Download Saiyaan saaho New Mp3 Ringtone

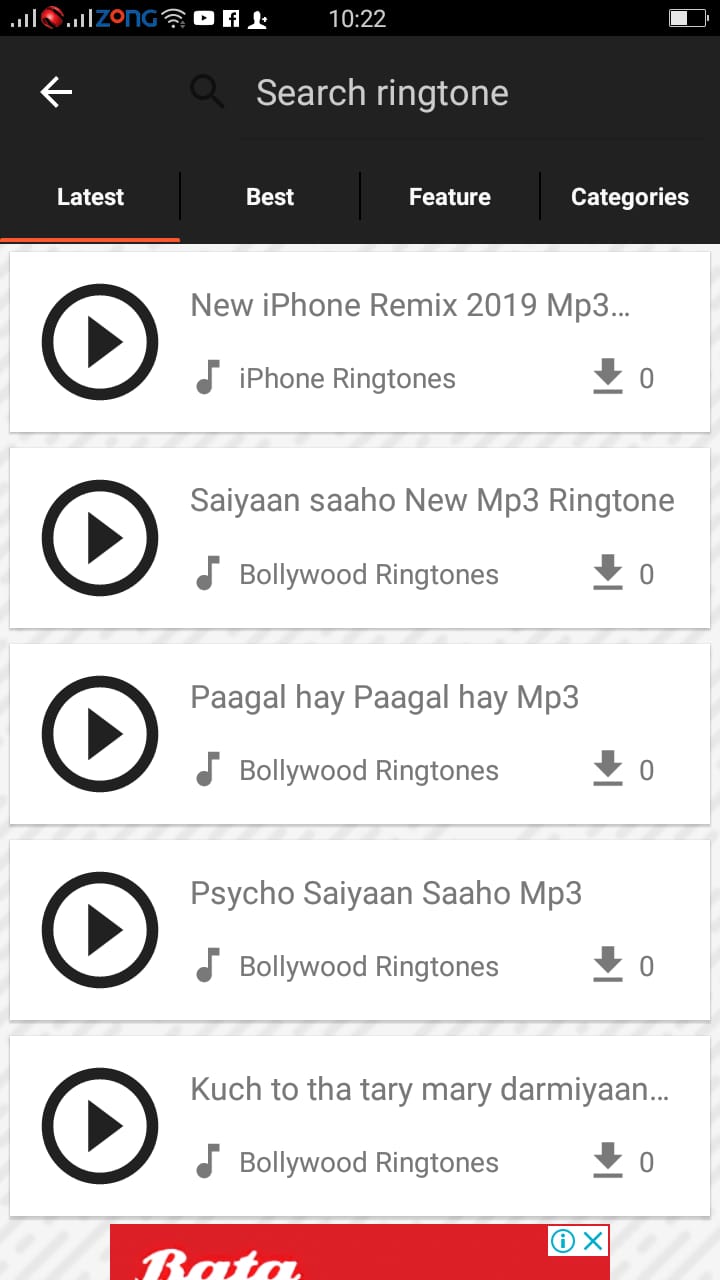(x=608, y=574)
